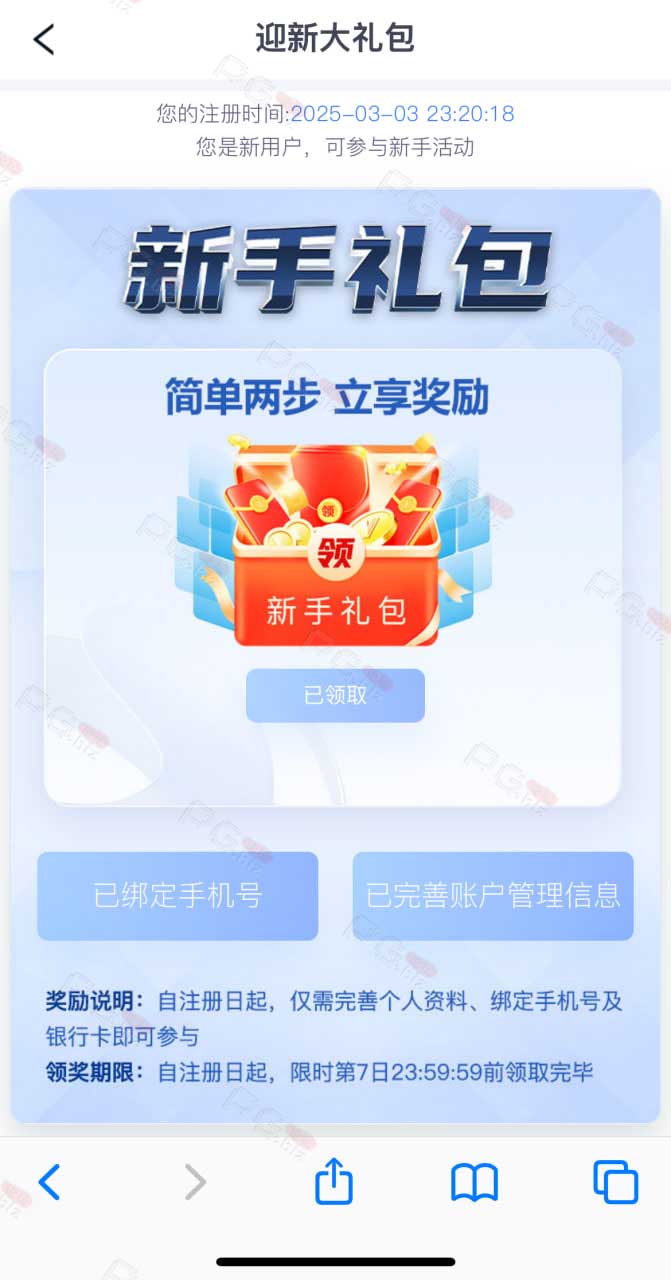Screen dimensions: 671x1280
Task: Open the browser bookmarks
Action: [x=474, y=1183]
